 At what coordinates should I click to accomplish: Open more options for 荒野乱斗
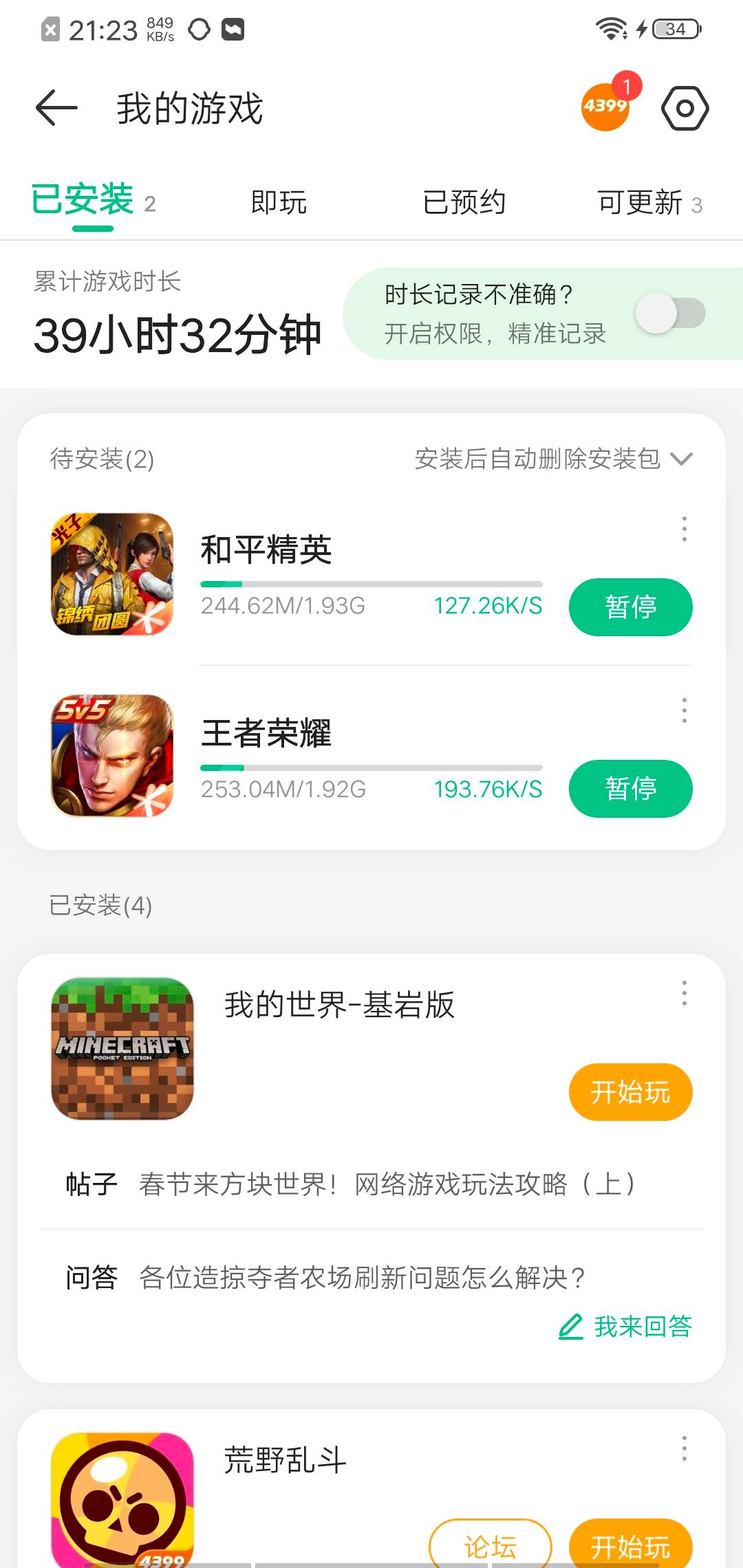[684, 1448]
